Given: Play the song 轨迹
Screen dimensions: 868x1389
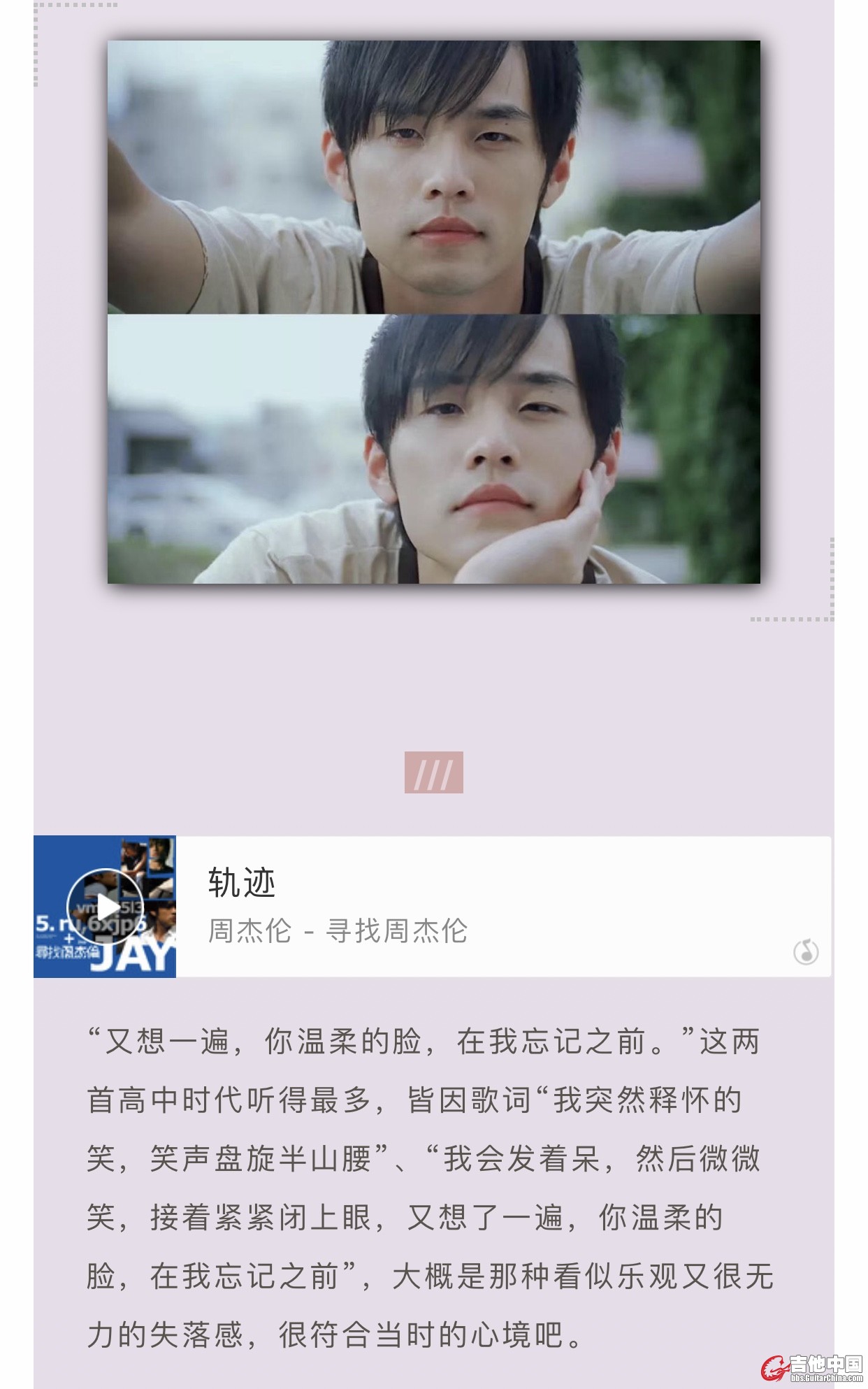Looking at the screenshot, I should pyautogui.click(x=105, y=907).
